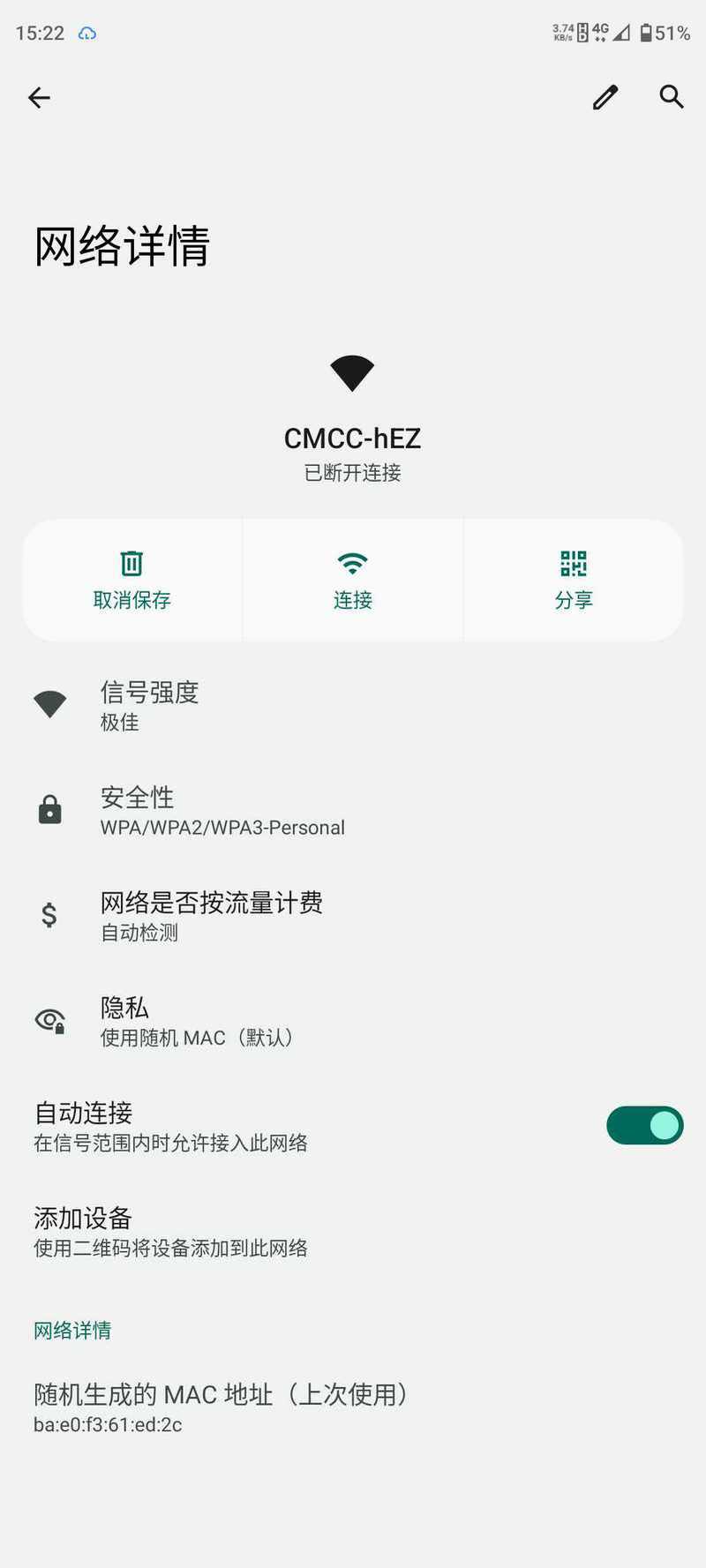Turn off the 自动连接 switch
This screenshot has height=1568, width=706.
pyautogui.click(x=644, y=1126)
